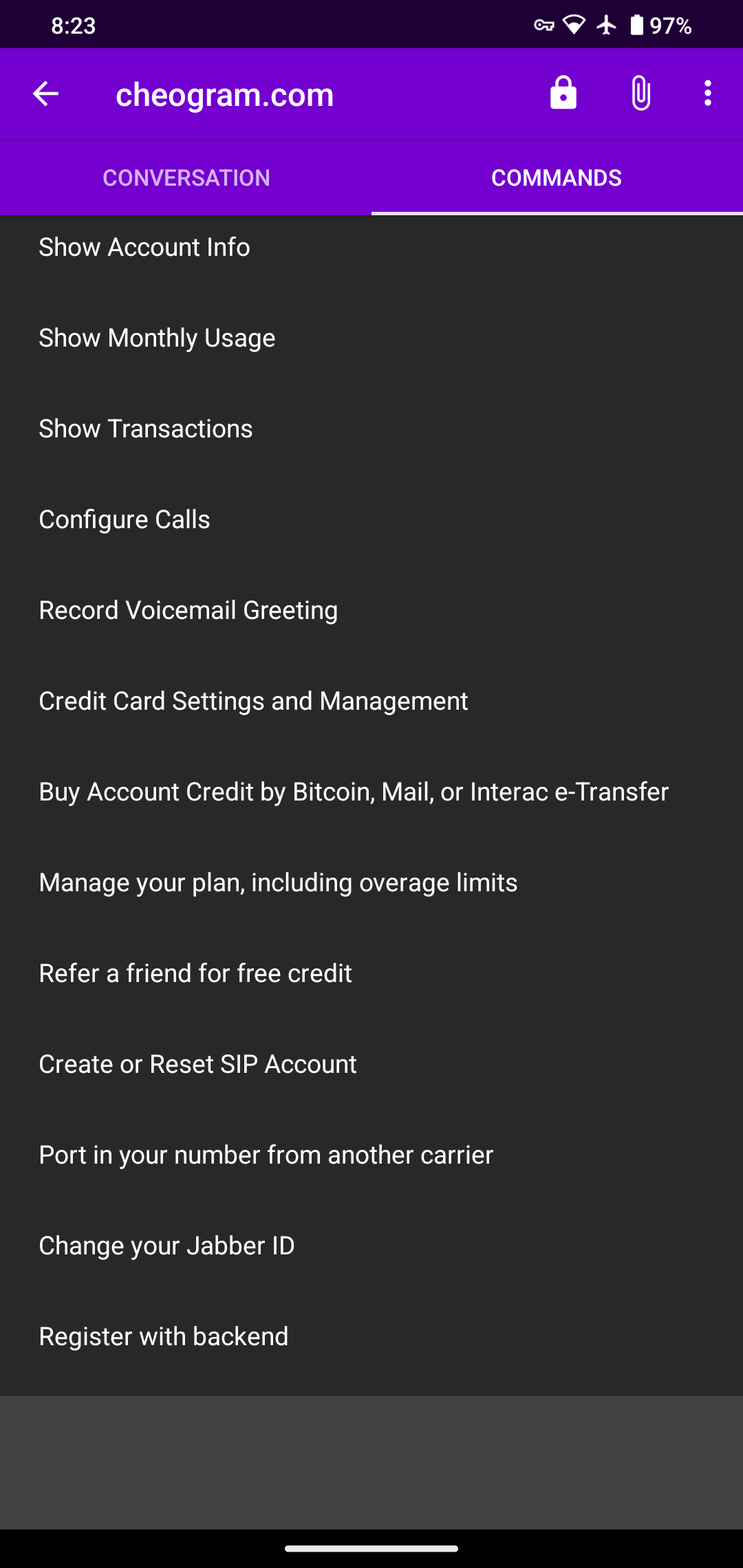The width and height of the screenshot is (743, 1568).
Task: Select Port in your number command
Action: point(371,1155)
